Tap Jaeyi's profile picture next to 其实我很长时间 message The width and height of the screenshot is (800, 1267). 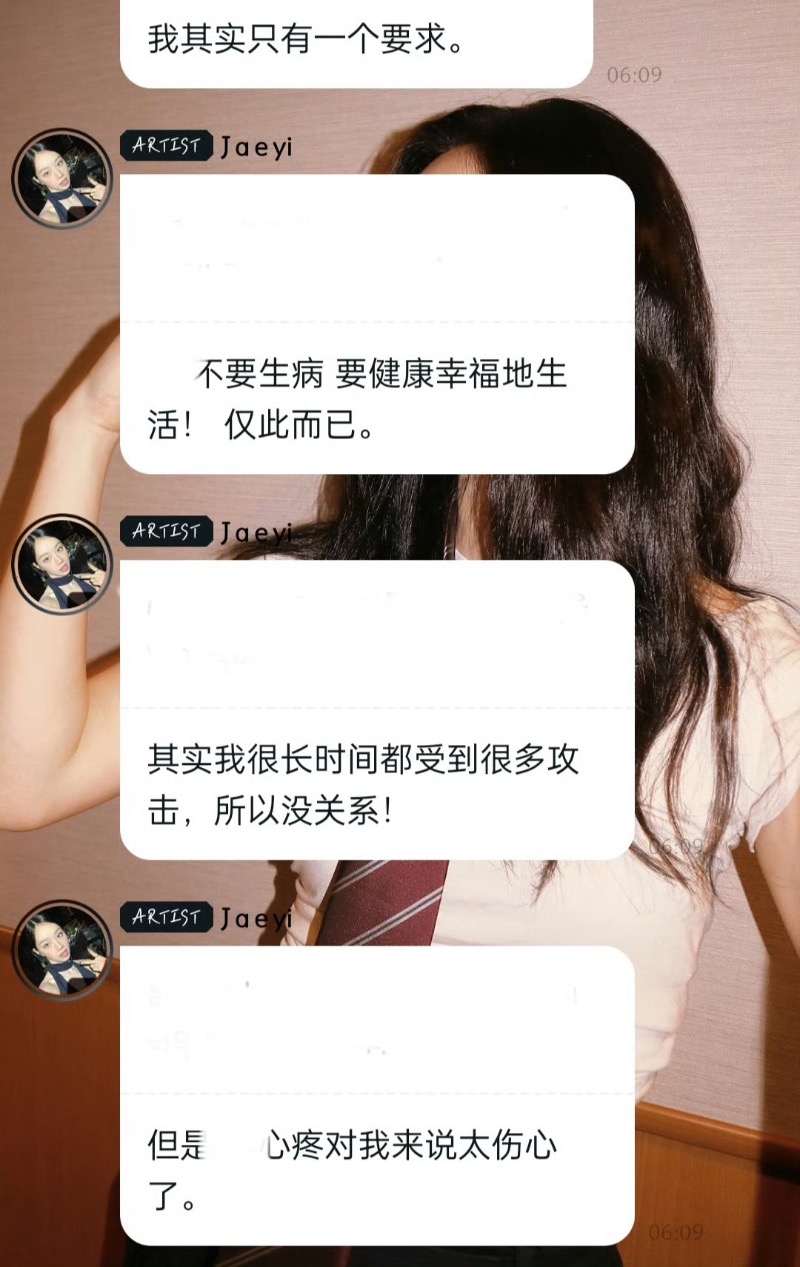click(62, 564)
